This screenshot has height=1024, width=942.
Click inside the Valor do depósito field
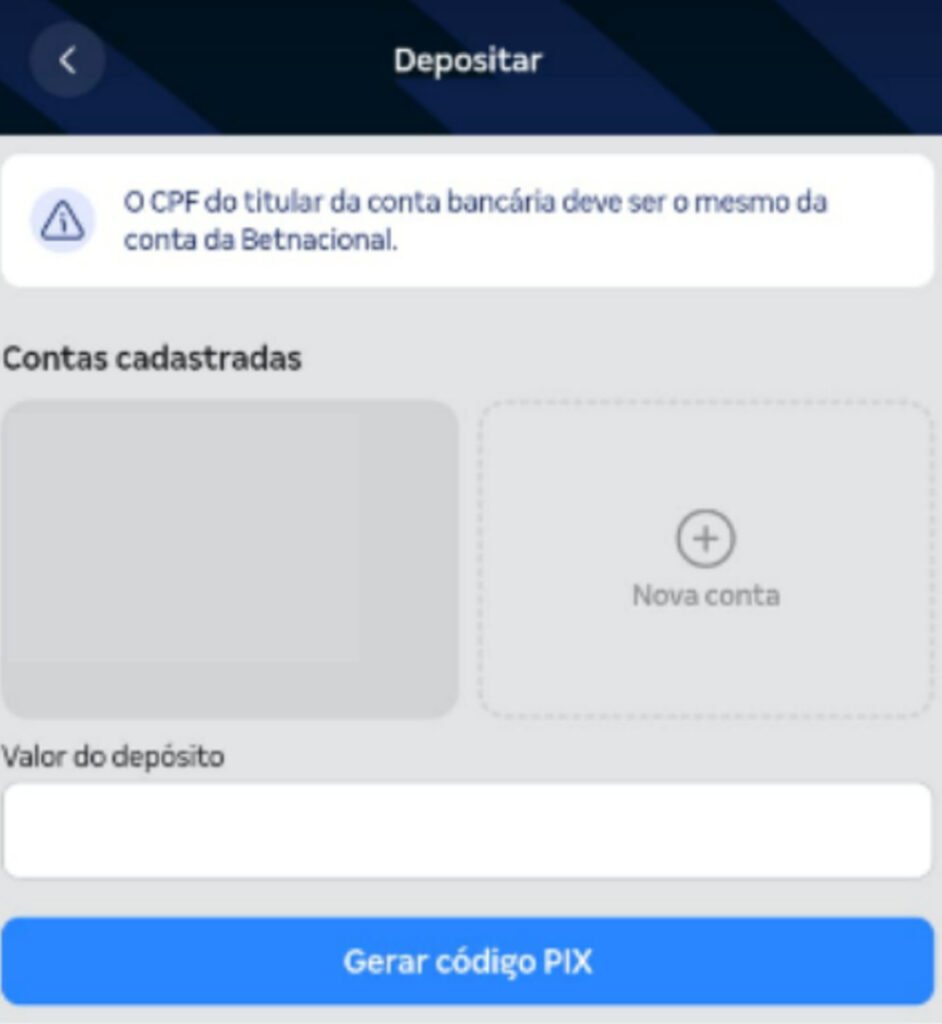[470, 828]
